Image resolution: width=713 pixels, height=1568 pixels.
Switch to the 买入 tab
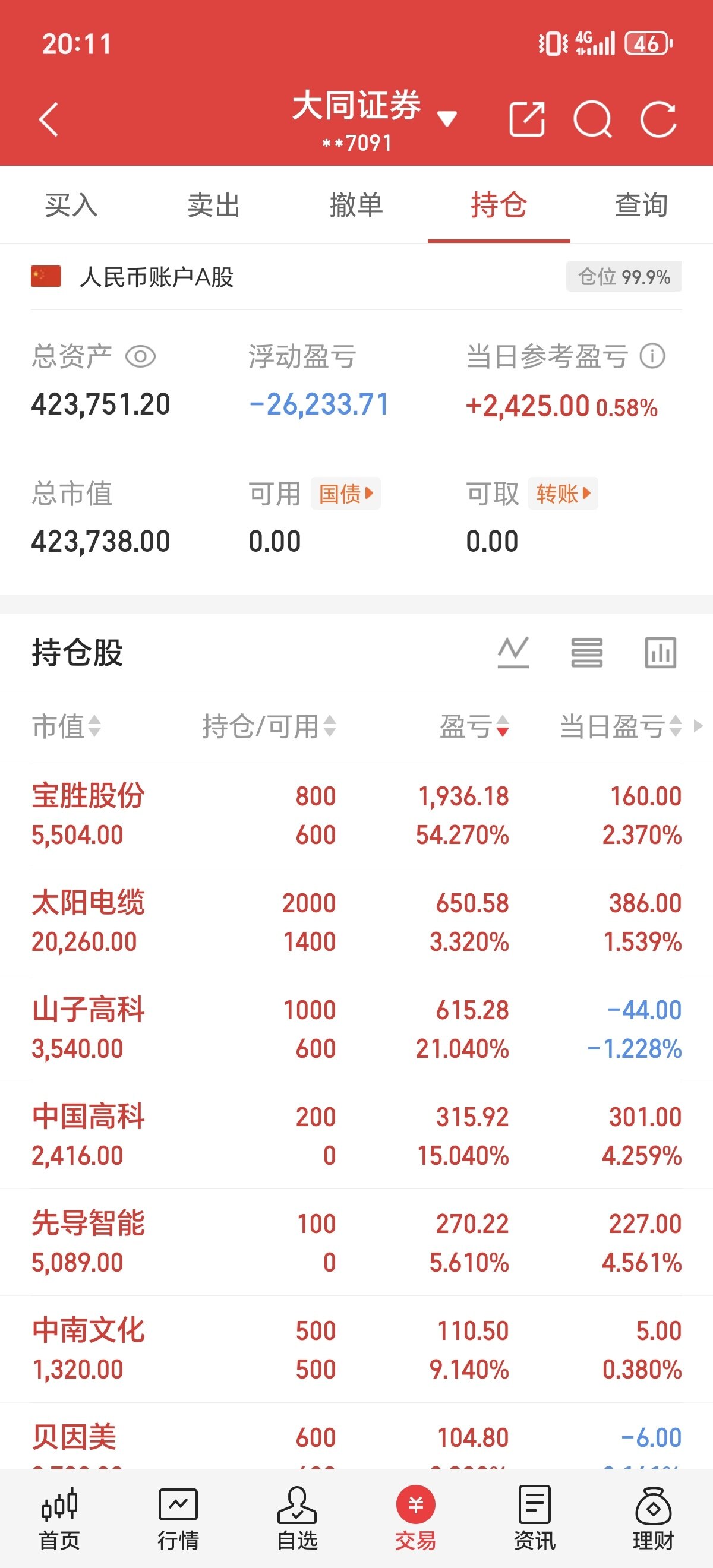point(71,205)
